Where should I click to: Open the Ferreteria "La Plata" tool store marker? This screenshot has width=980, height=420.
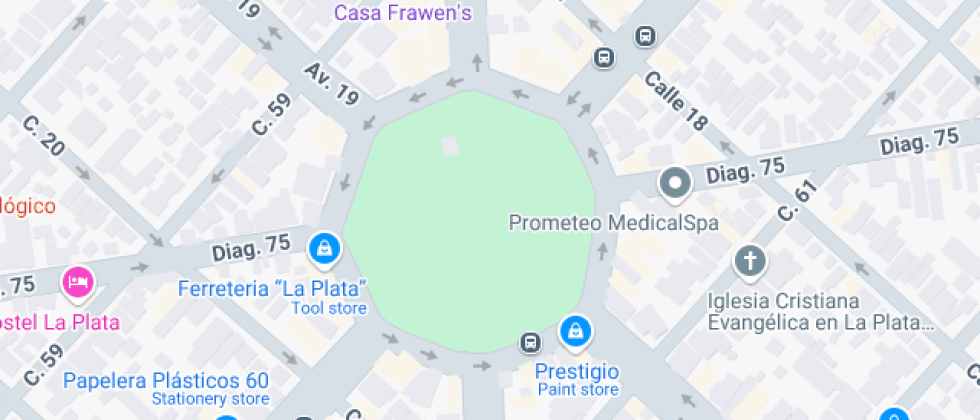pos(323,247)
